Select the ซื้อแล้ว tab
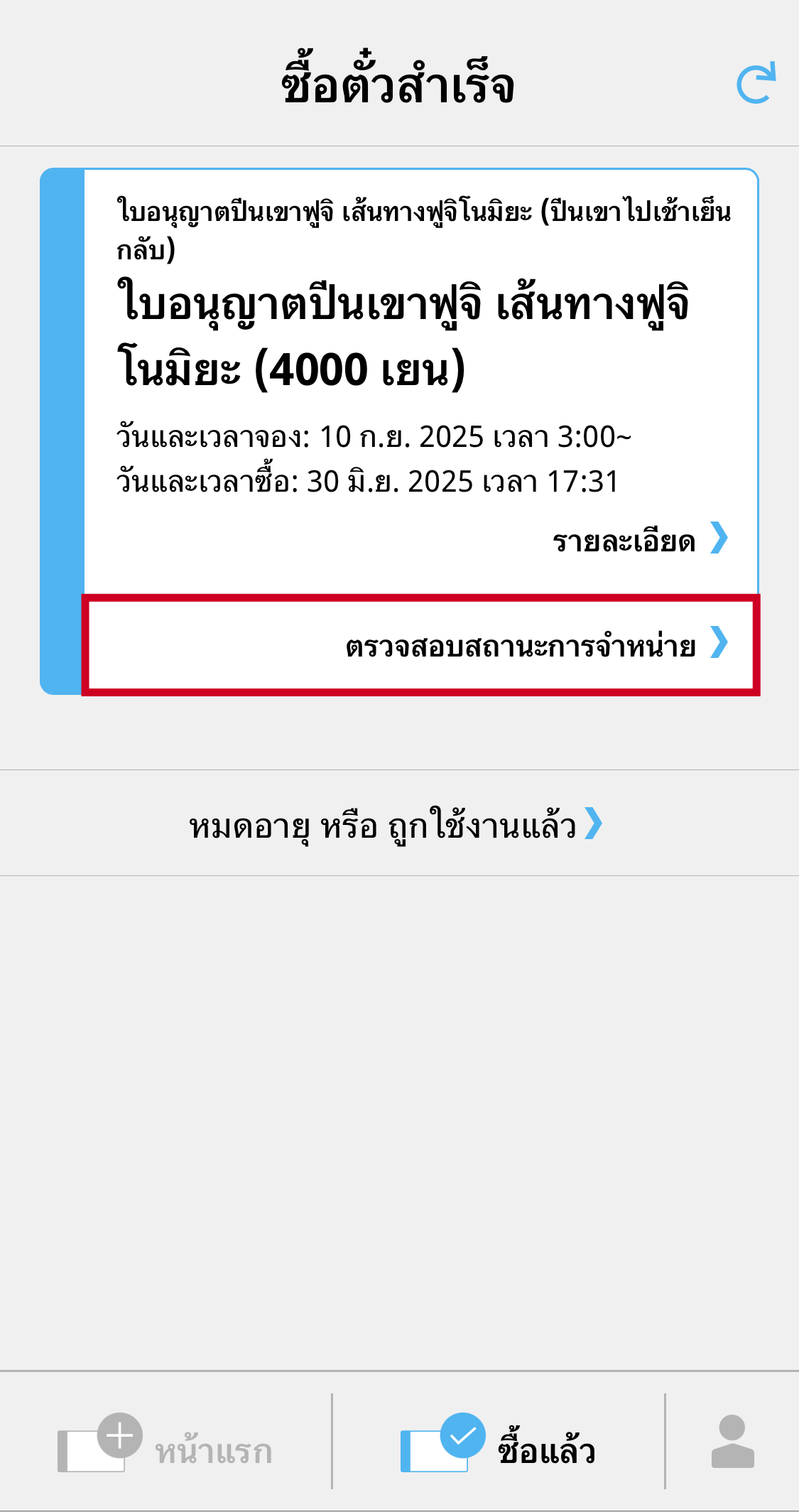This screenshot has width=799, height=1512. pyautogui.click(x=498, y=1442)
